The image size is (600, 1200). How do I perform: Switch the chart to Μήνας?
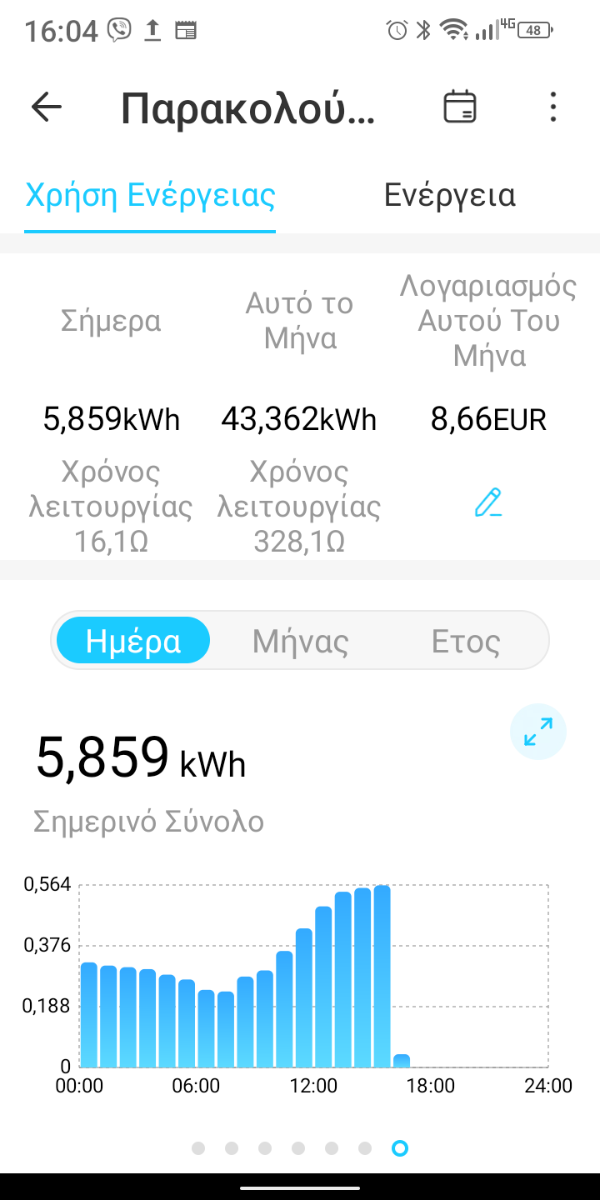click(300, 641)
